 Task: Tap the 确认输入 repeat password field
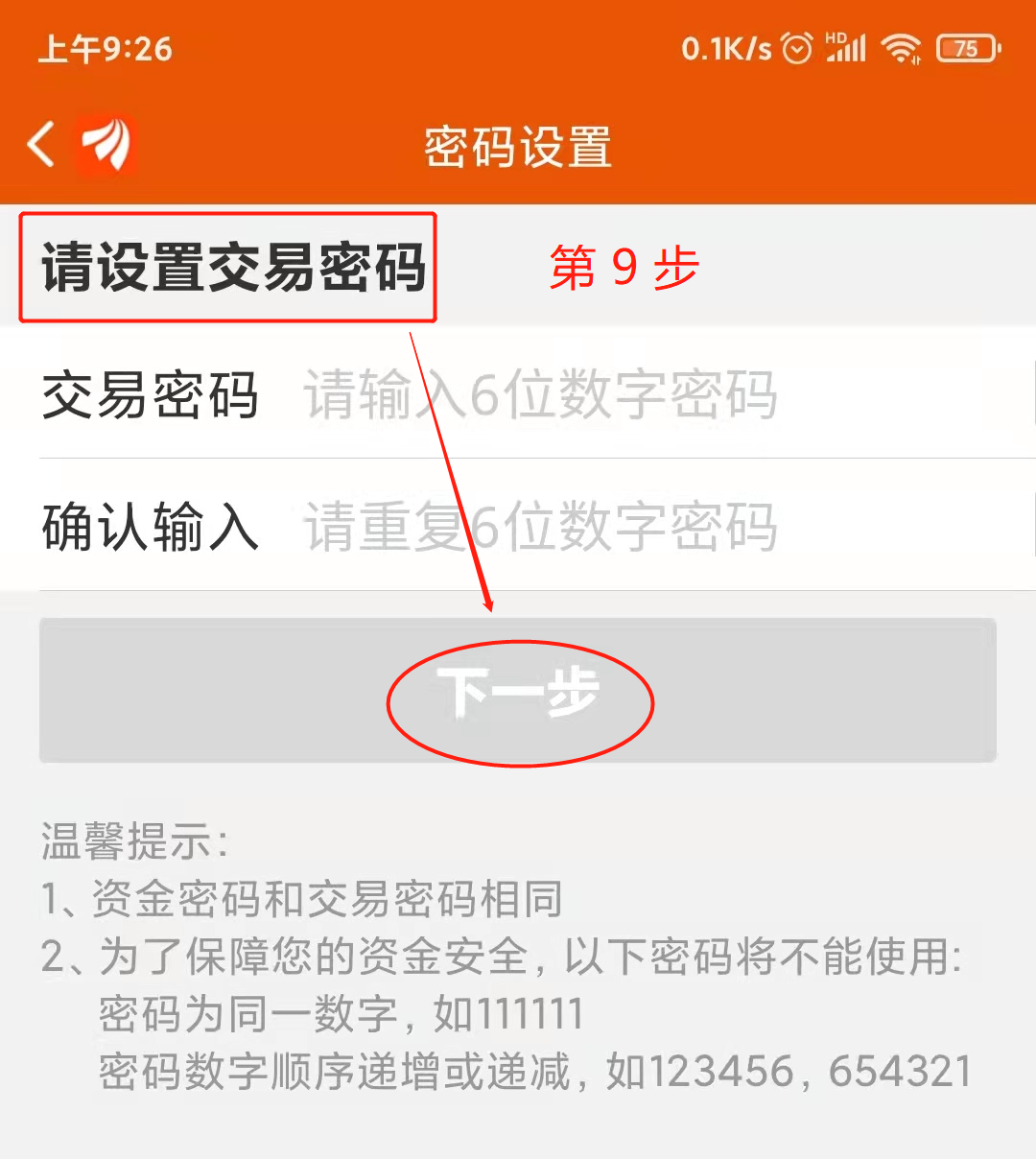pos(624,527)
